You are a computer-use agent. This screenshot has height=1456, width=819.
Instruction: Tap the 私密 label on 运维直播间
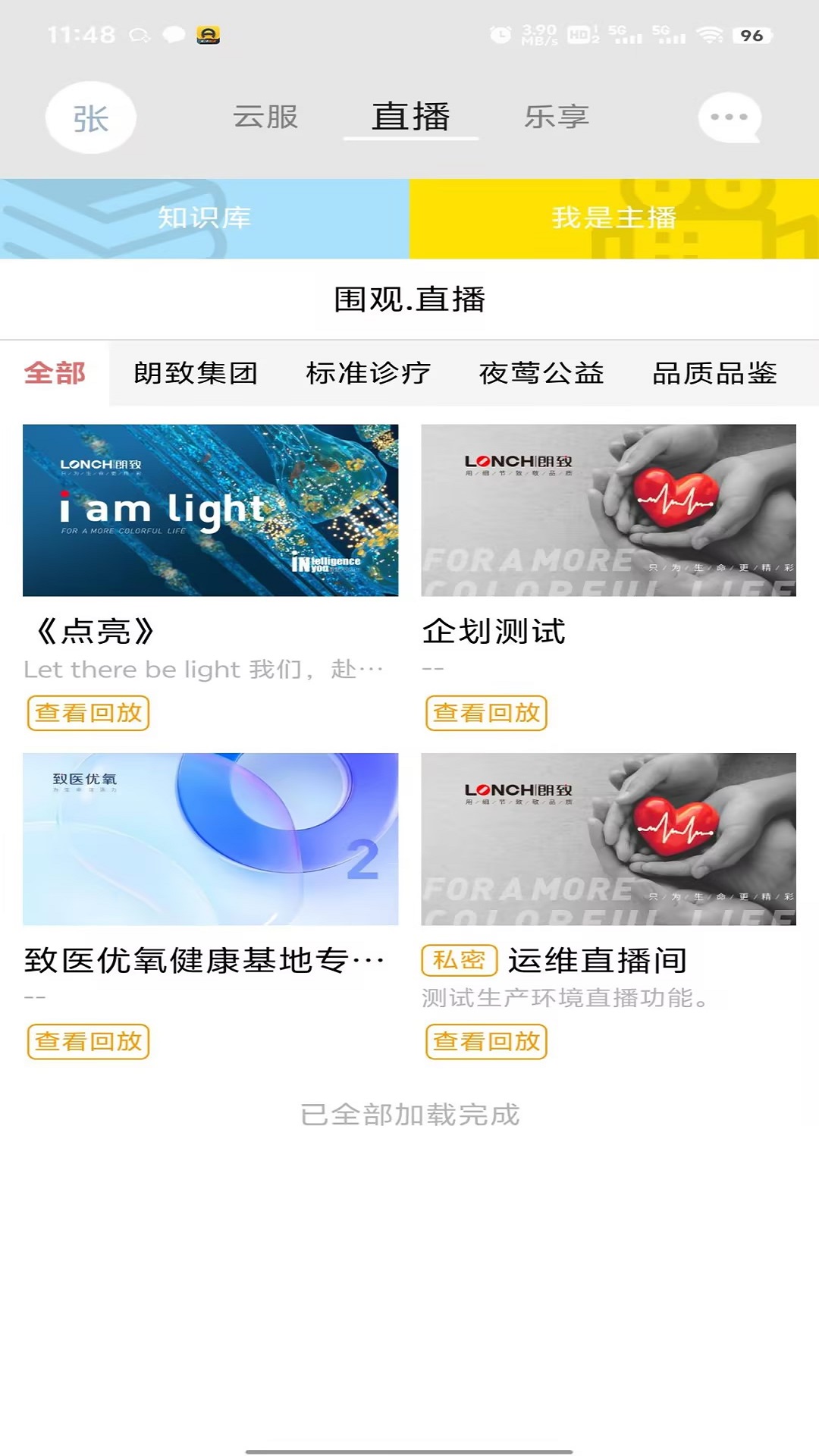[459, 959]
